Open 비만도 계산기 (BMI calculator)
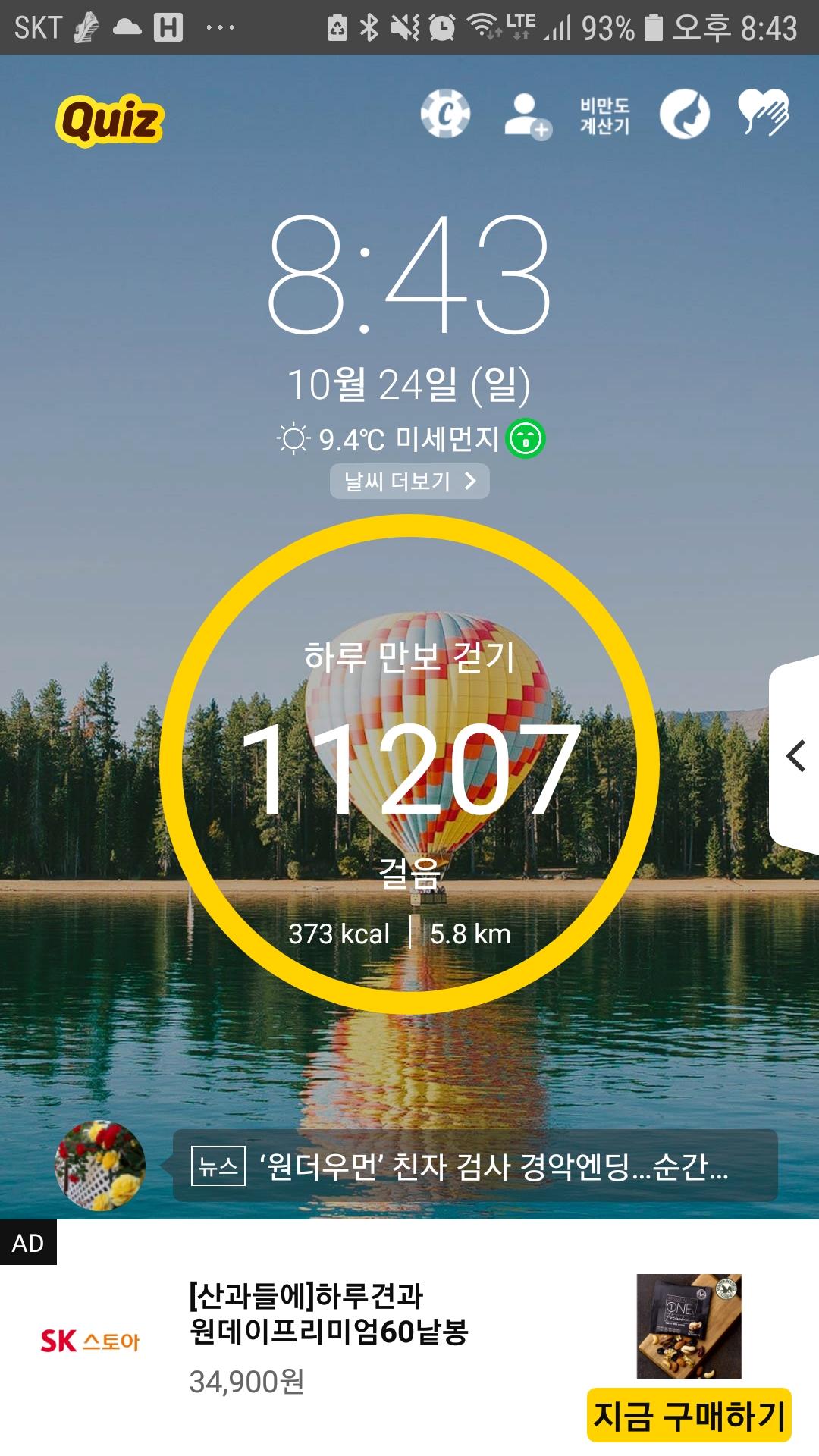819x1456 pixels. coord(604,116)
